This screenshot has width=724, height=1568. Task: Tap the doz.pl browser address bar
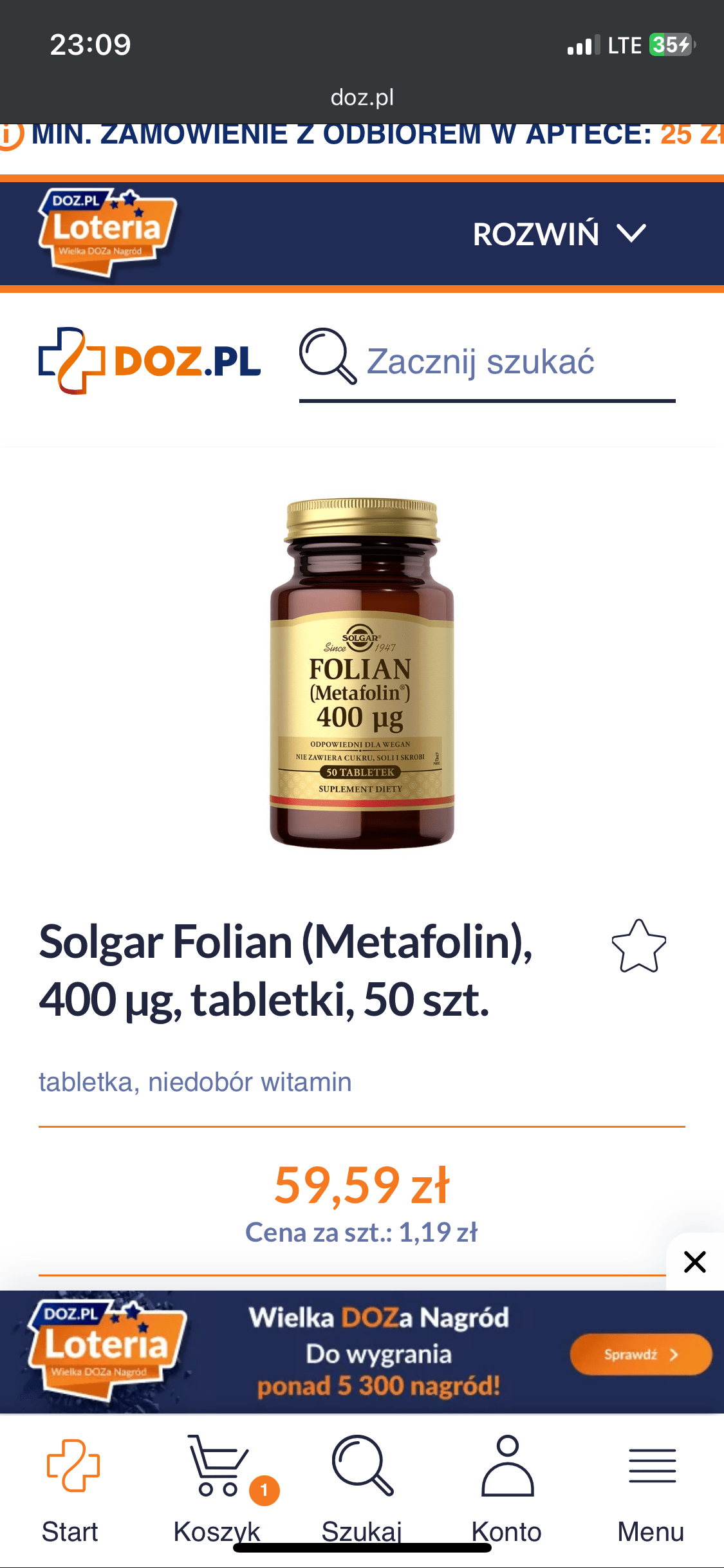tap(362, 97)
